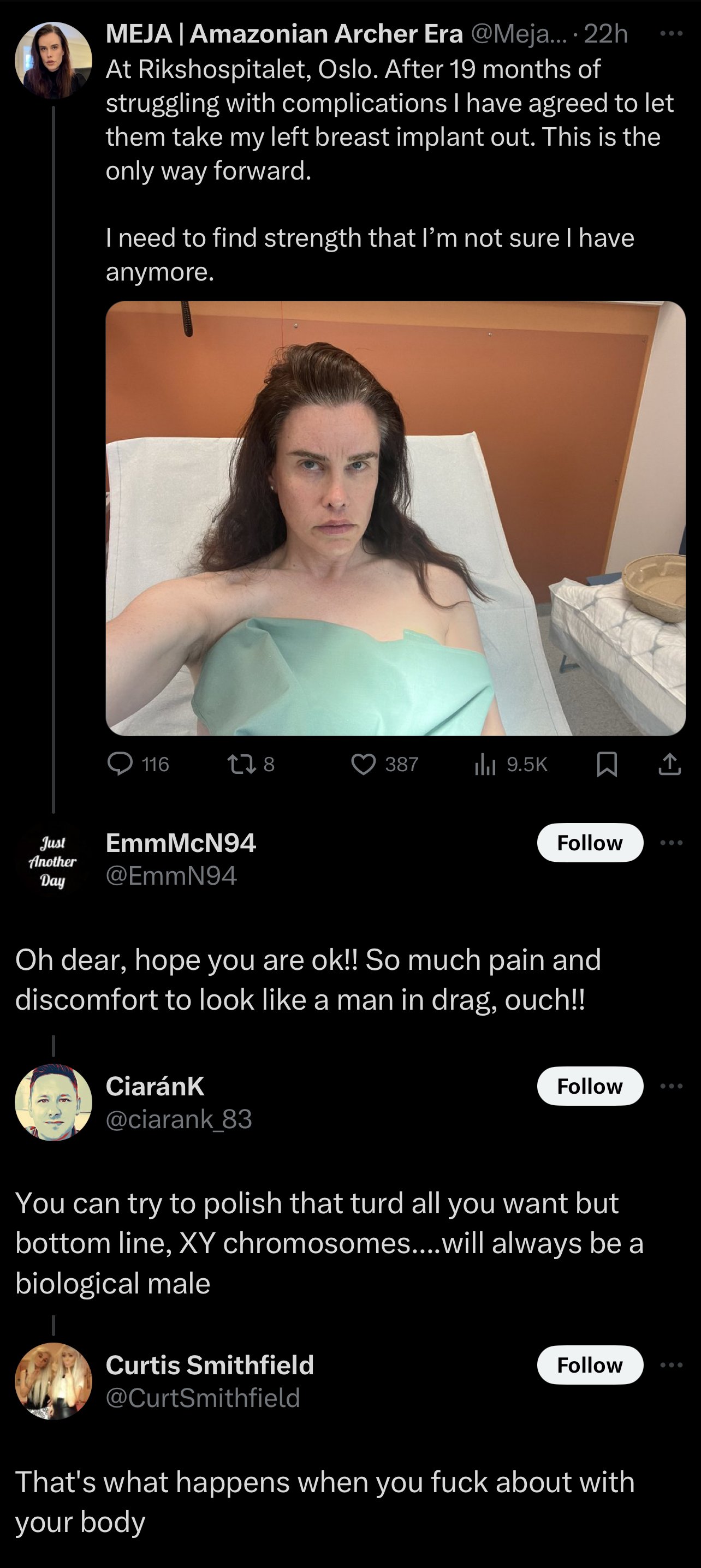Image resolution: width=701 pixels, height=1568 pixels.
Task: Open the hospital photo in MEJA's post
Action: [x=395, y=518]
